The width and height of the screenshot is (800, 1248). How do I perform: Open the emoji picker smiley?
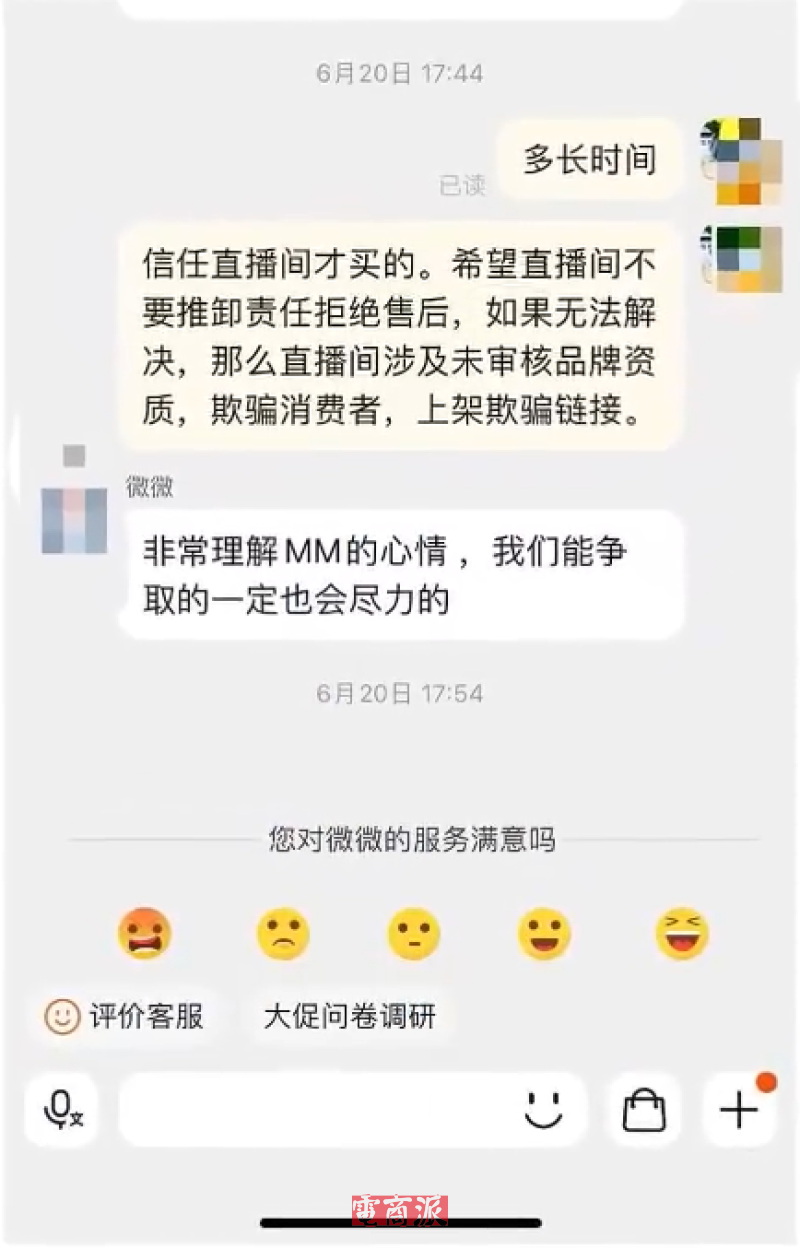click(545, 1110)
